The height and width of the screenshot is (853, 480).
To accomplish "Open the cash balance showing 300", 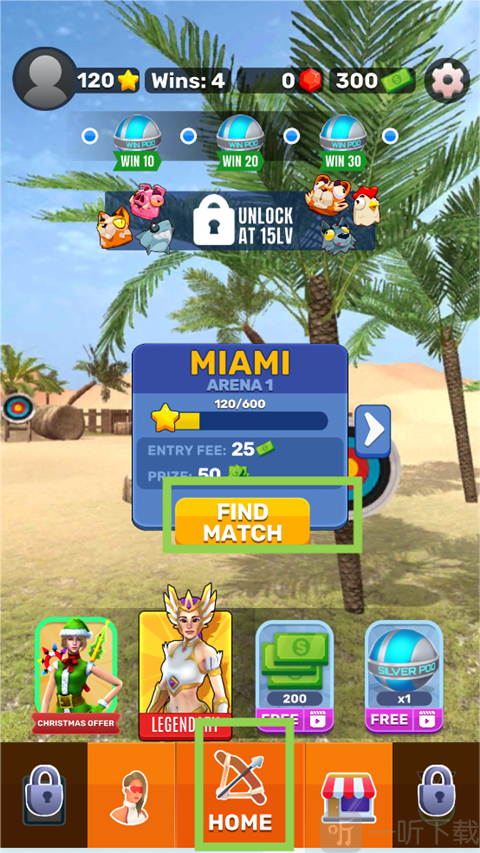I will point(372,81).
